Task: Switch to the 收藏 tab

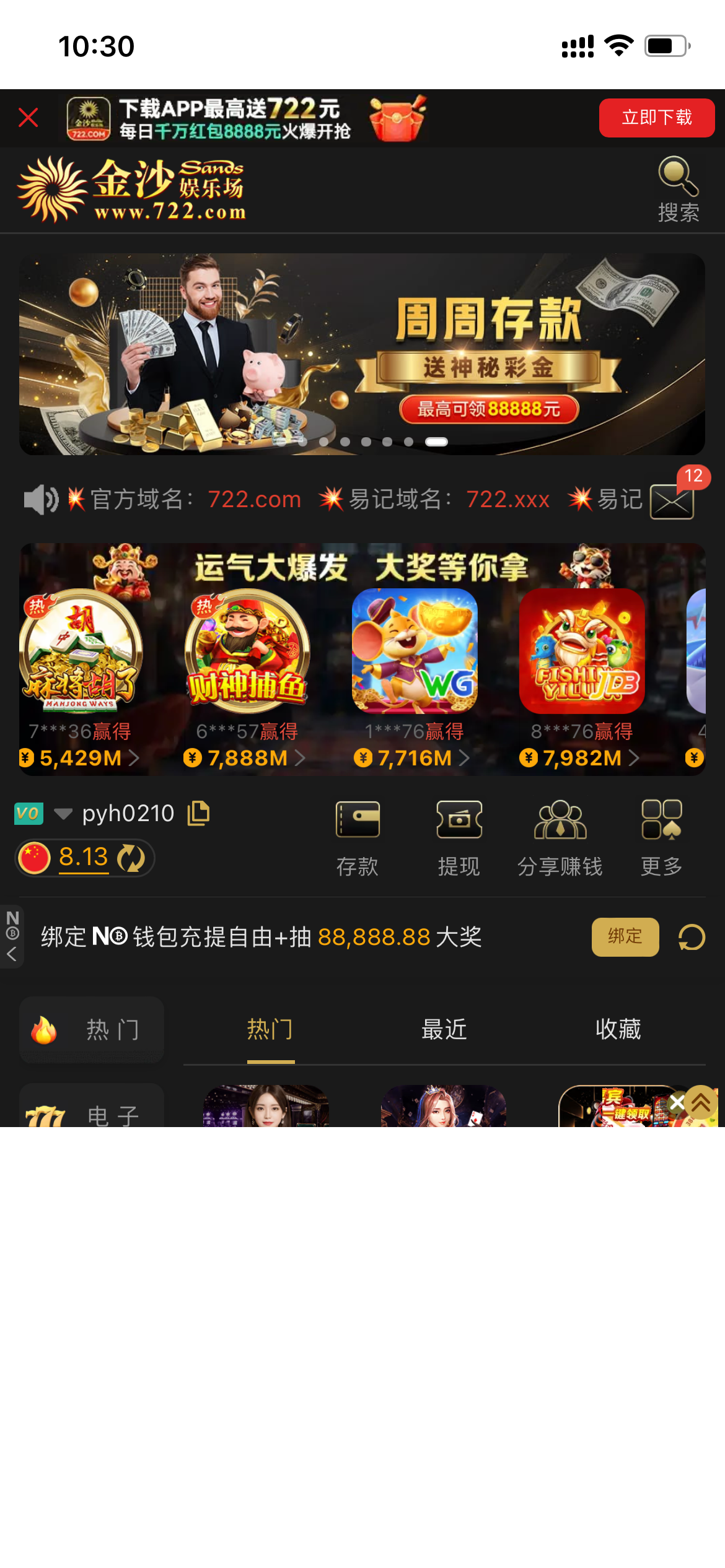Action: pos(618,1029)
